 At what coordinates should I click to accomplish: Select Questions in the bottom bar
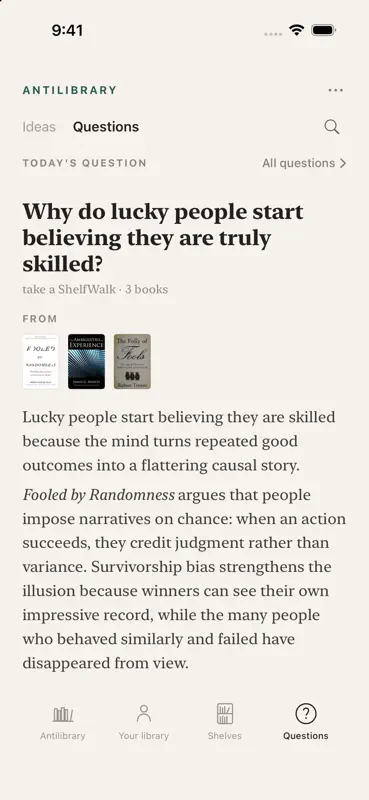(x=306, y=722)
